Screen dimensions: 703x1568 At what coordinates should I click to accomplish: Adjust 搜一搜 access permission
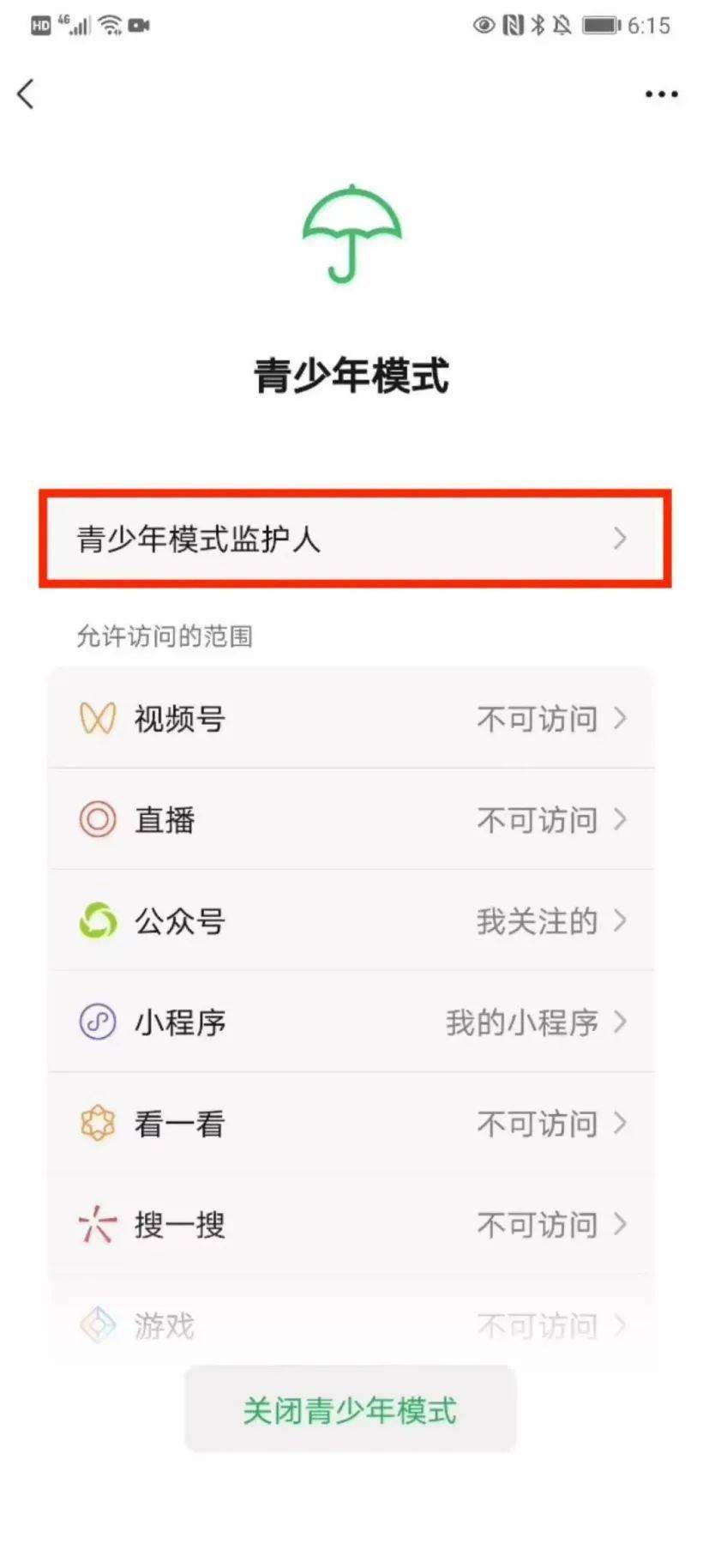[x=351, y=1224]
